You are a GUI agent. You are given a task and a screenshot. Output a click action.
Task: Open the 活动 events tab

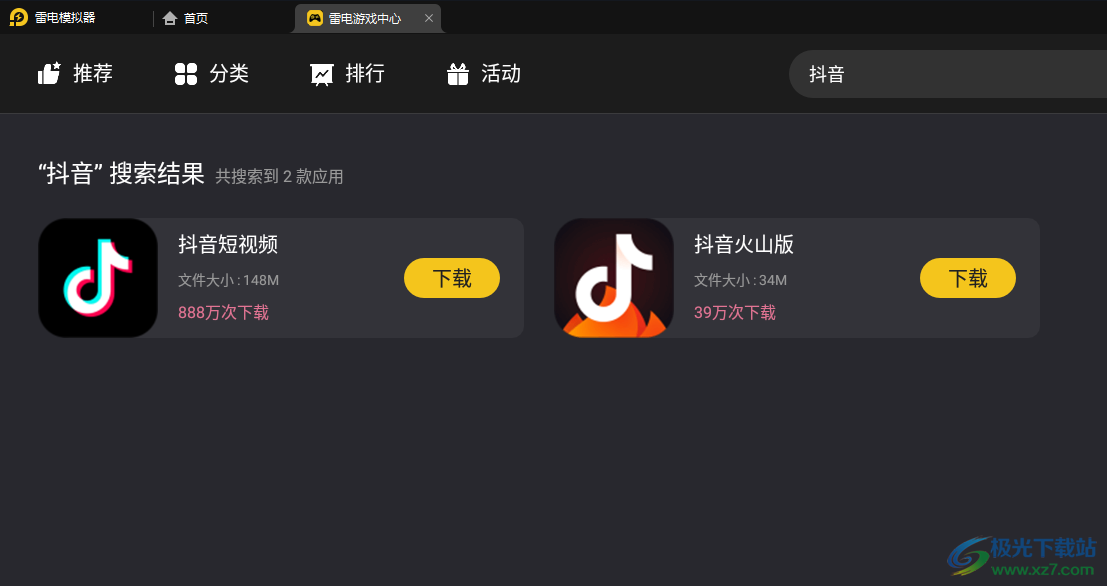pyautogui.click(x=483, y=74)
